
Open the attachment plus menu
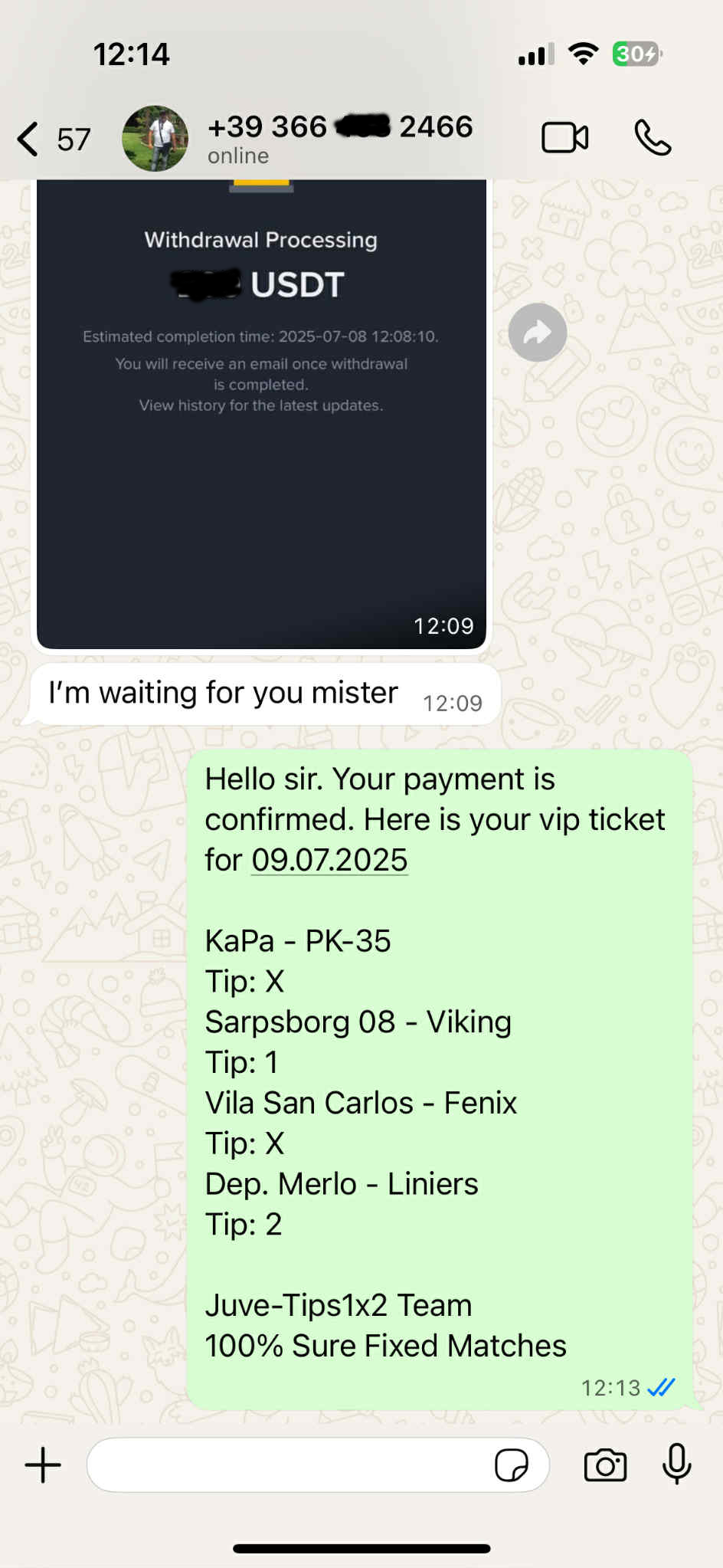pos(43,1465)
